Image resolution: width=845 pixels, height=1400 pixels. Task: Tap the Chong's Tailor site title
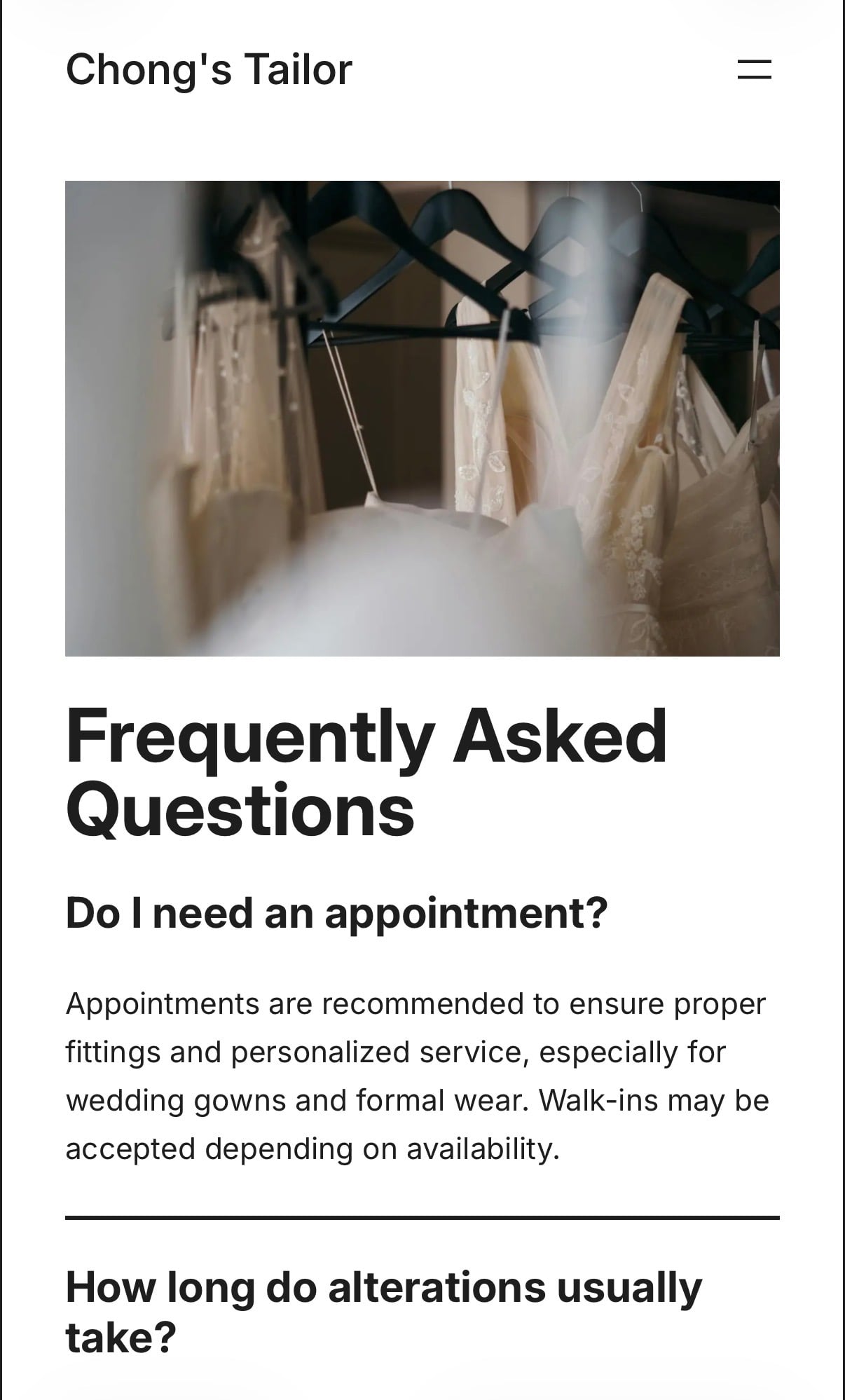pyautogui.click(x=209, y=69)
